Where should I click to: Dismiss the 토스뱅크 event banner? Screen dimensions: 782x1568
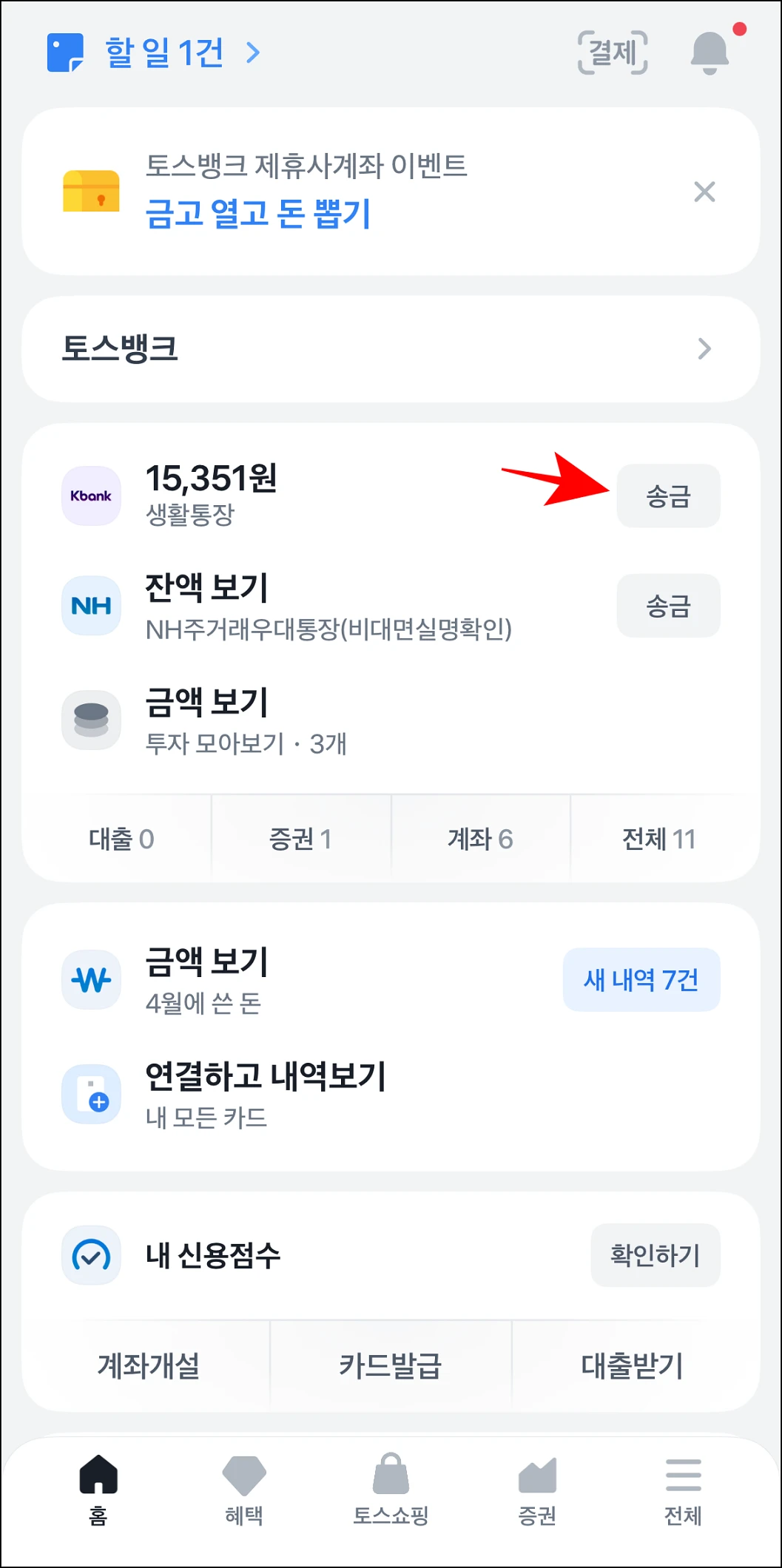[x=705, y=192]
